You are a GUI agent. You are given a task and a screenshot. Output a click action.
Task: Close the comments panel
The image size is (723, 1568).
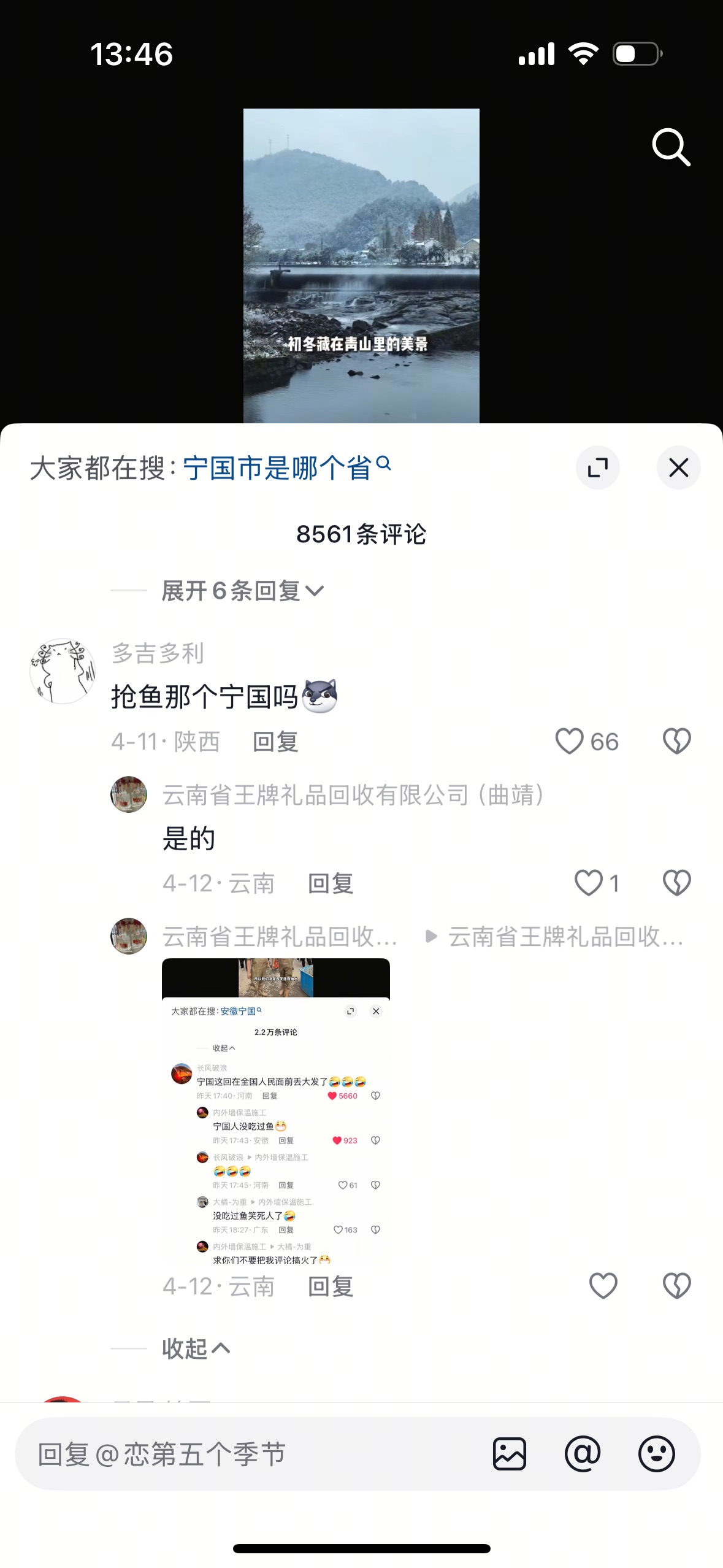tap(678, 468)
